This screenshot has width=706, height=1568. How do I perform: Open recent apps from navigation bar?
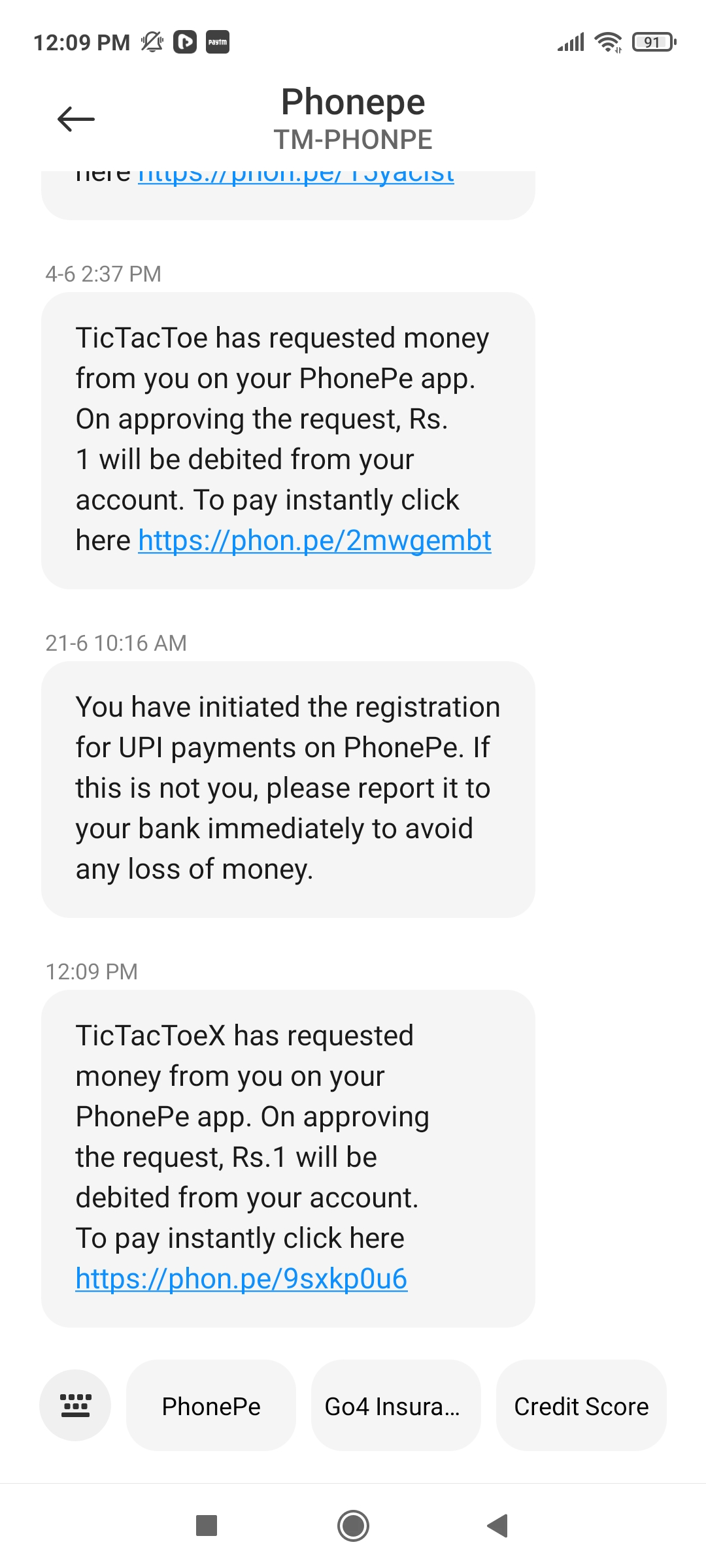(207, 1526)
